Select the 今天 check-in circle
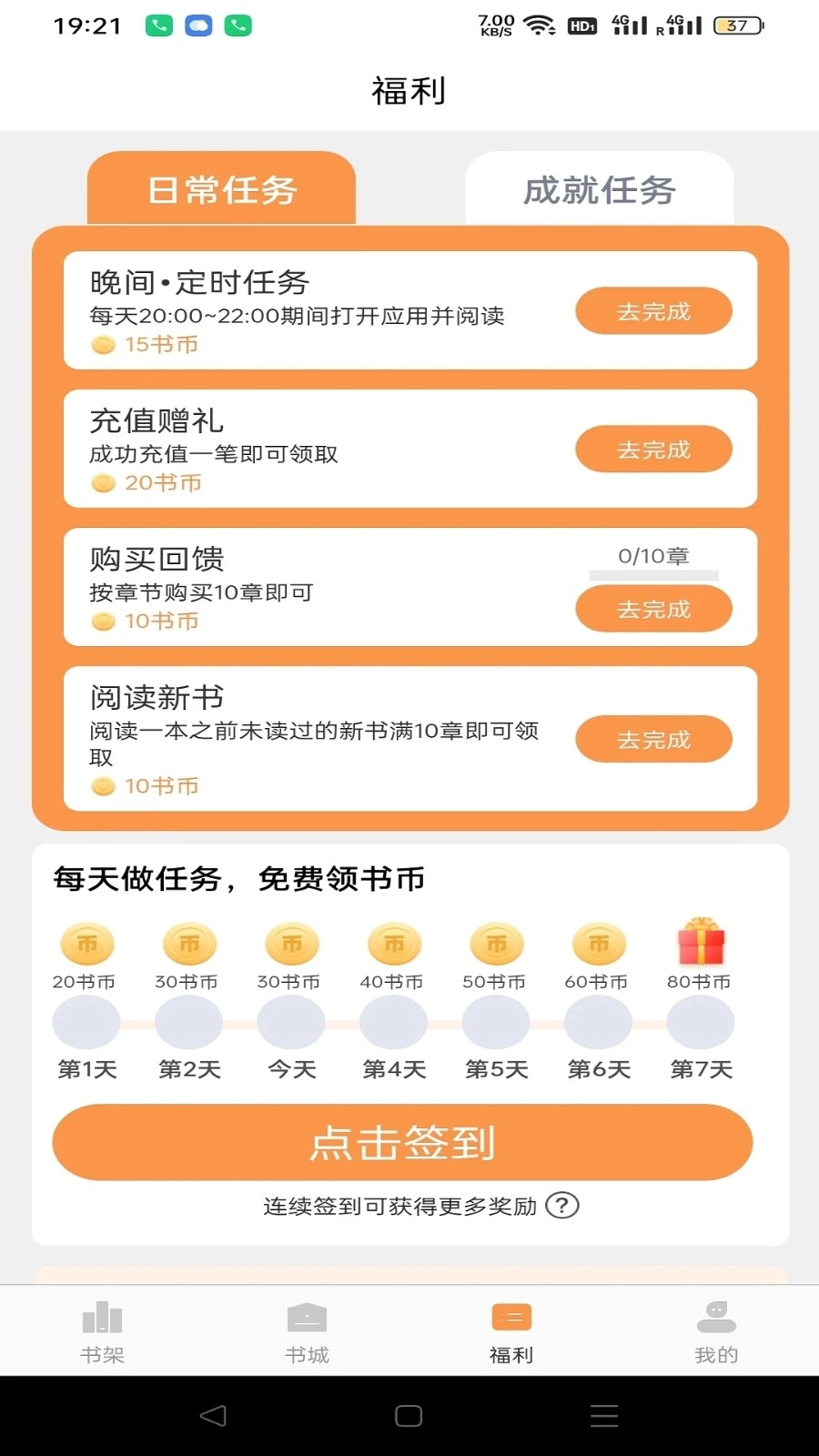The width and height of the screenshot is (819, 1456). click(x=291, y=1022)
